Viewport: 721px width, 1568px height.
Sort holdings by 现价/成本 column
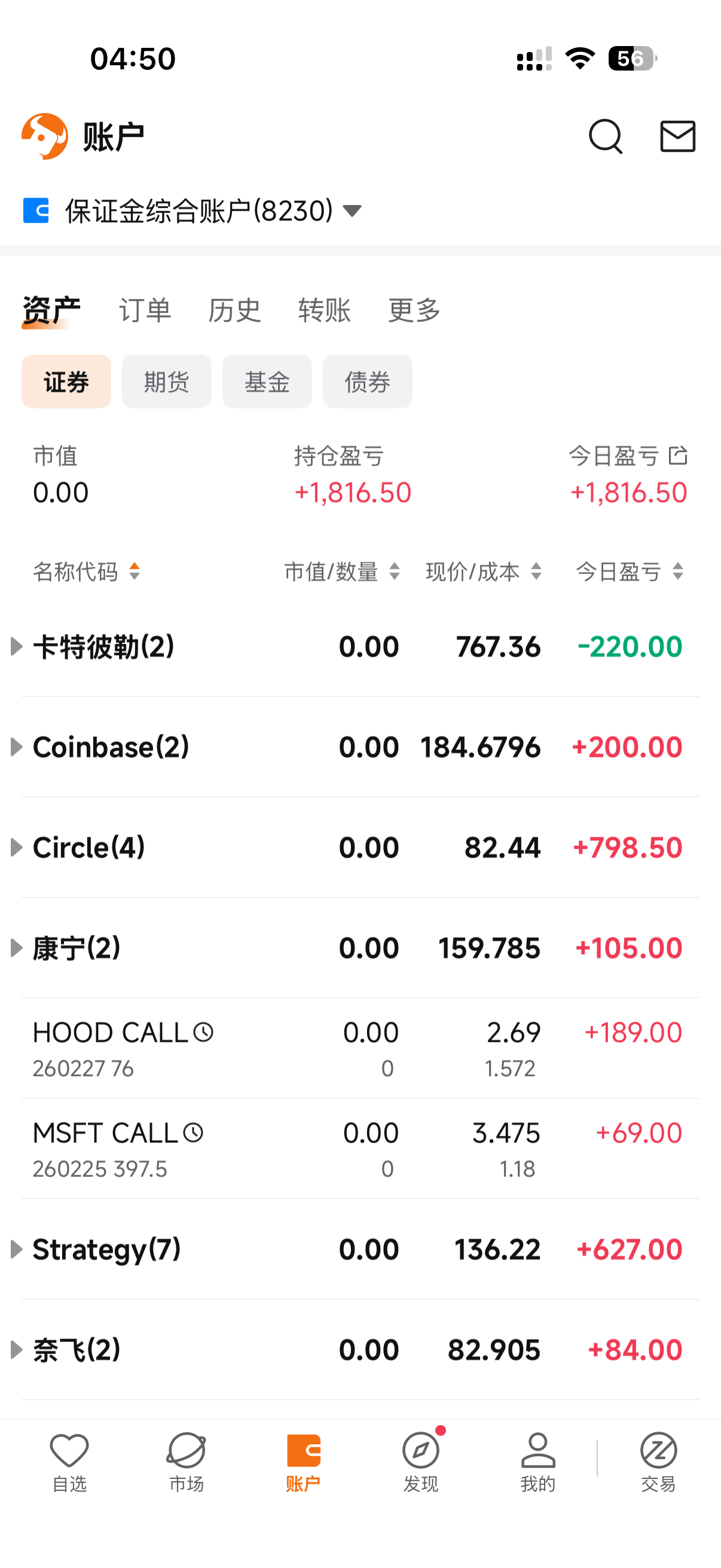coord(483,572)
